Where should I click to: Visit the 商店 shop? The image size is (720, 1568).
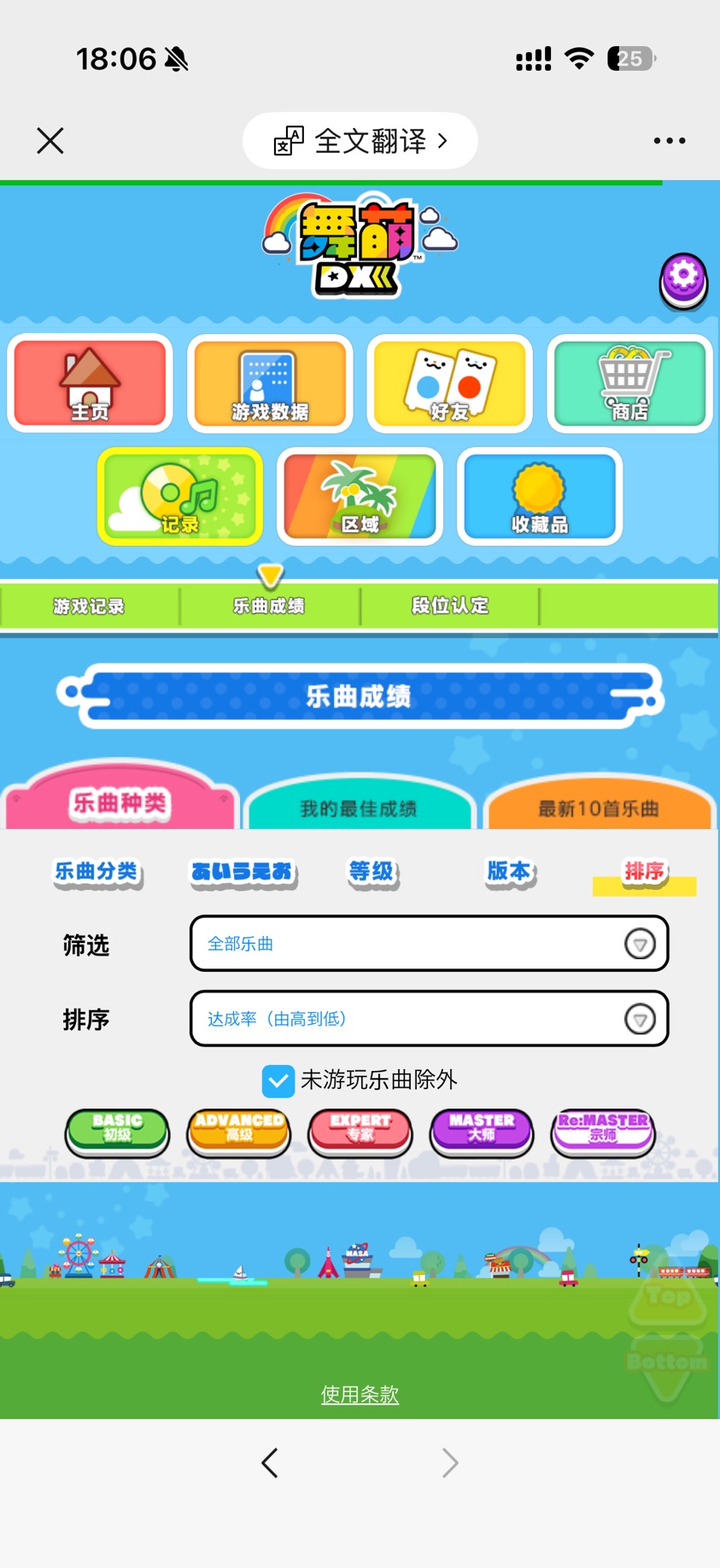(629, 383)
